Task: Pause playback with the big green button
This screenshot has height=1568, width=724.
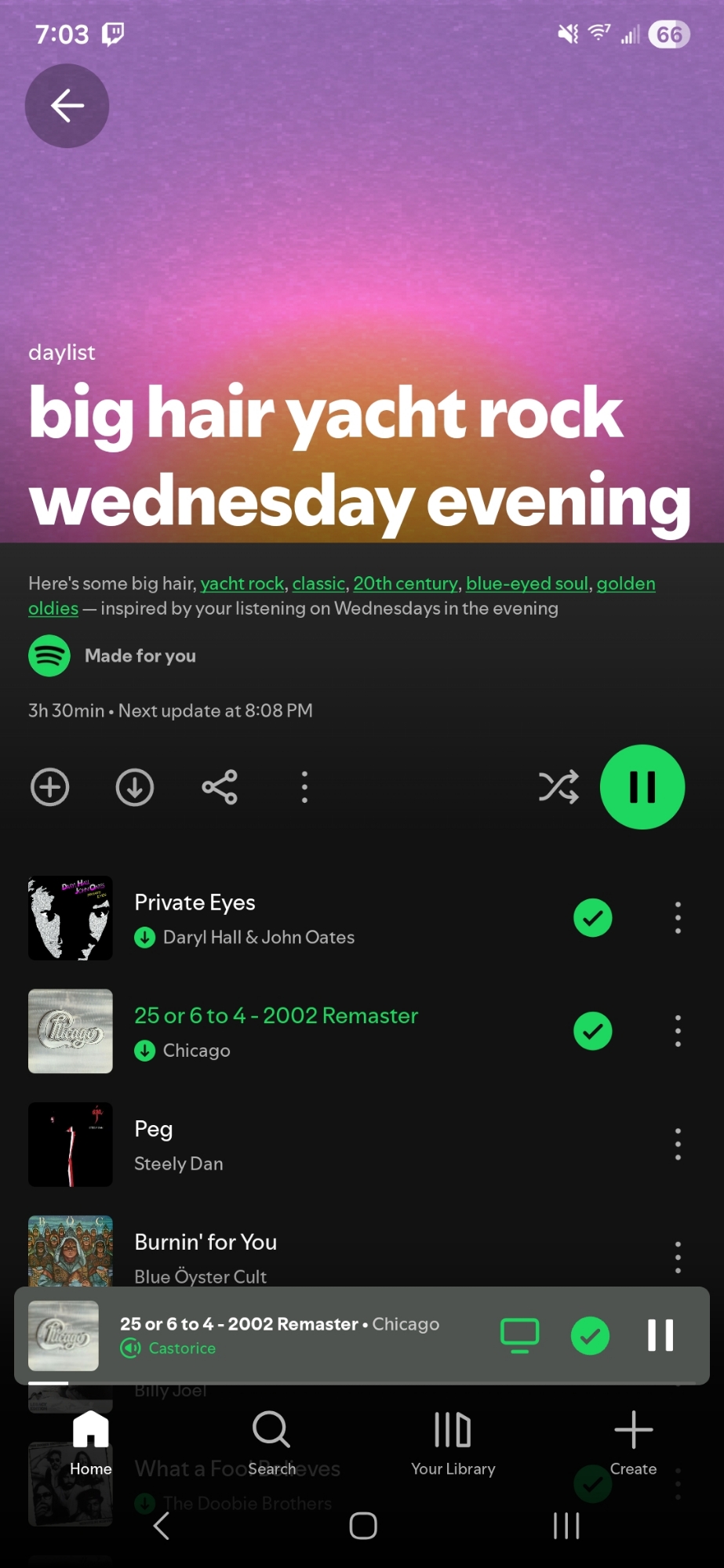Action: (642, 787)
